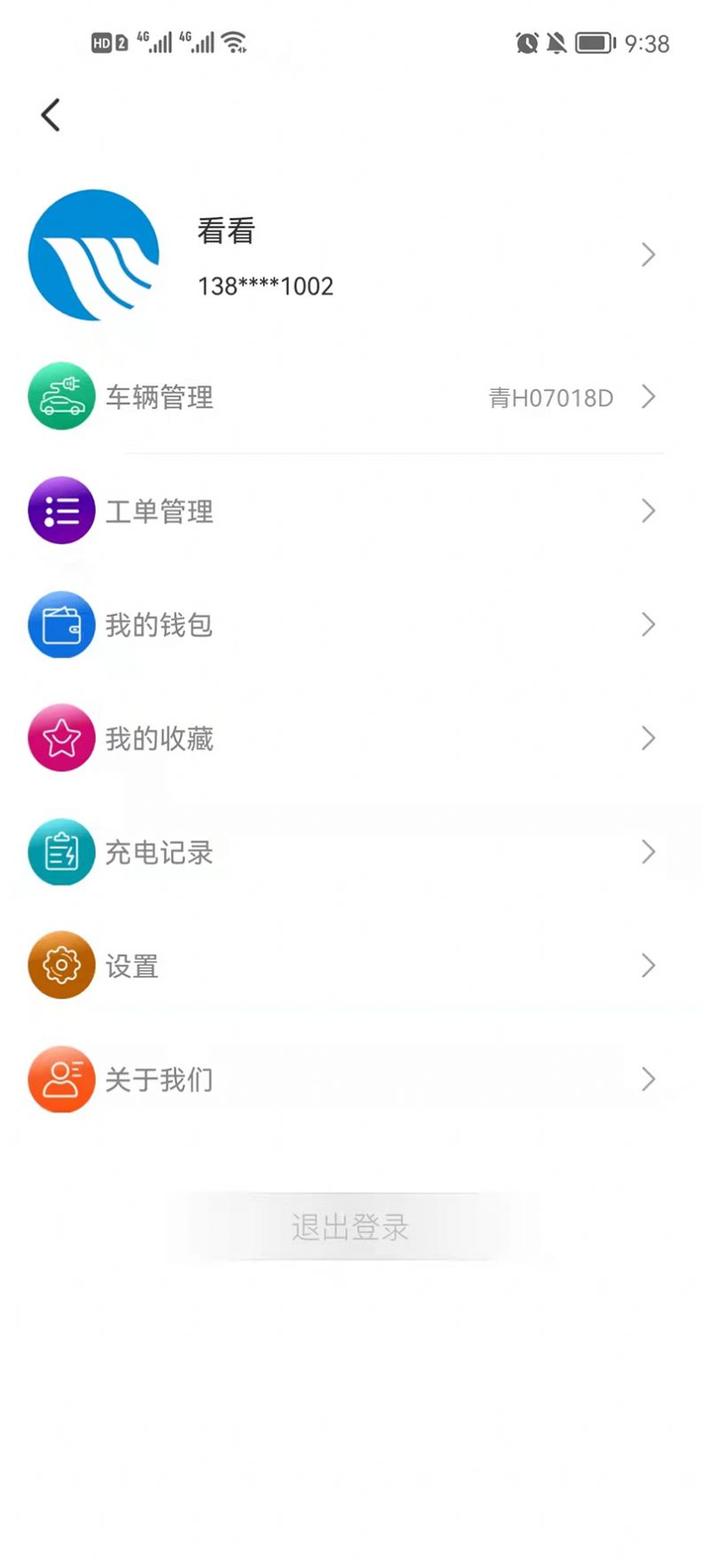Image resolution: width=702 pixels, height=1568 pixels.
Task: Tap the username 看看
Action: pos(226,229)
